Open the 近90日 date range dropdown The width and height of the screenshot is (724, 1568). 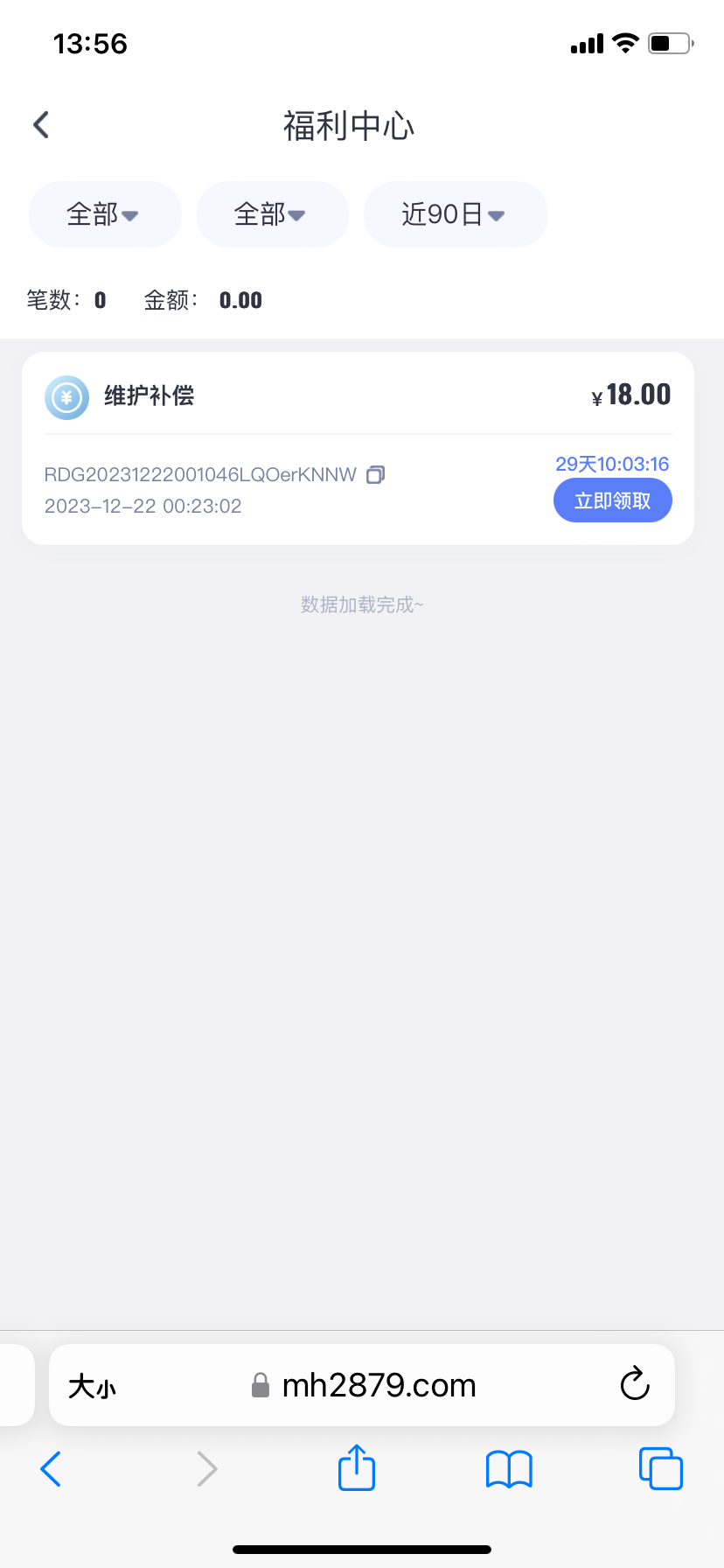455,214
